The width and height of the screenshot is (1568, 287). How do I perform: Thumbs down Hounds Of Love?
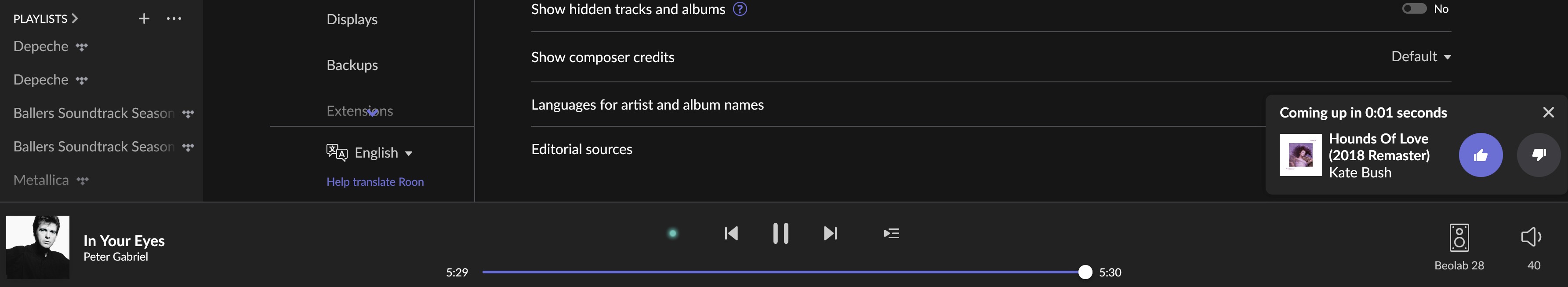1538,155
